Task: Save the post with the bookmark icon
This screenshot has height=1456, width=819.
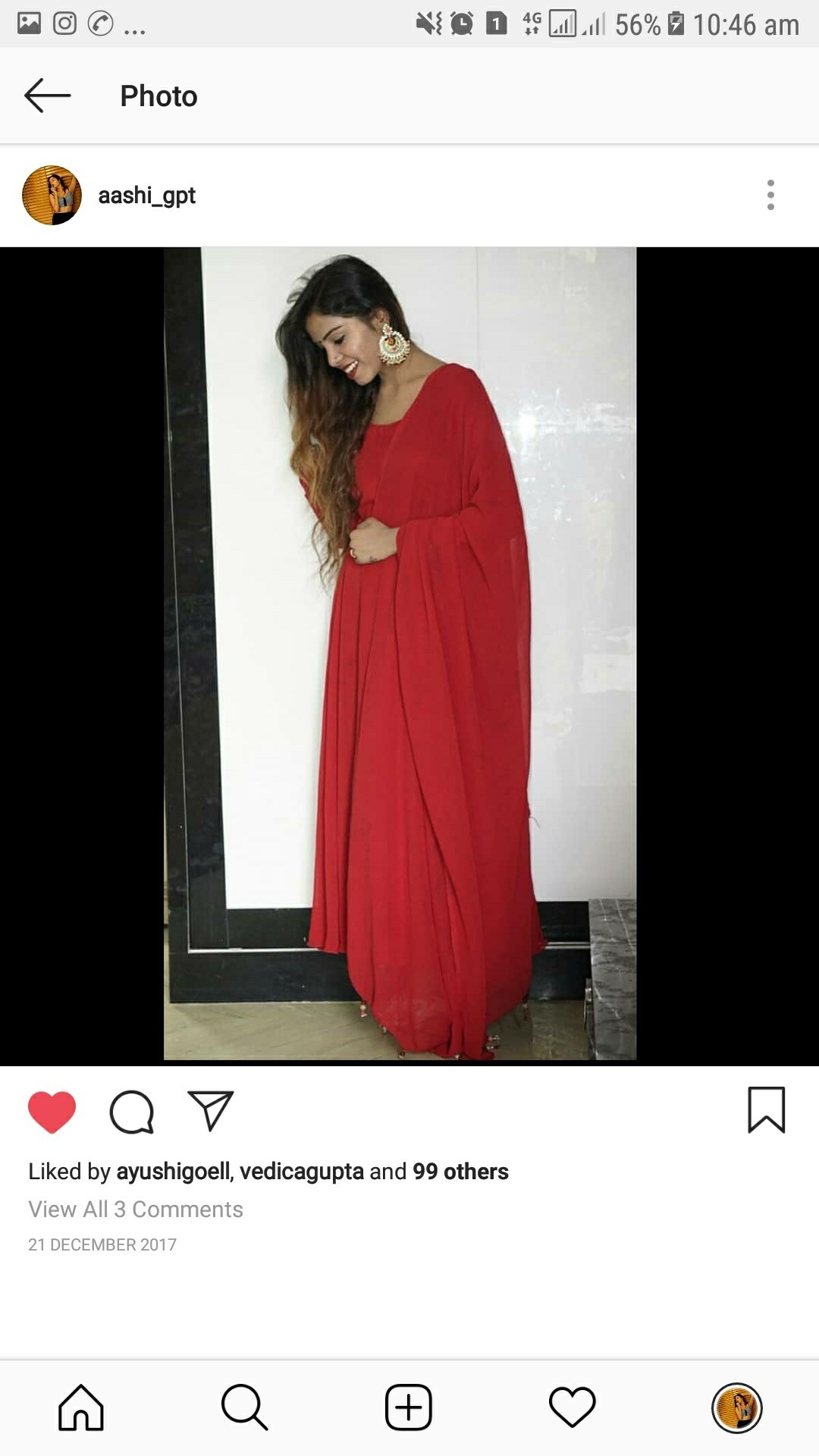Action: (766, 1110)
